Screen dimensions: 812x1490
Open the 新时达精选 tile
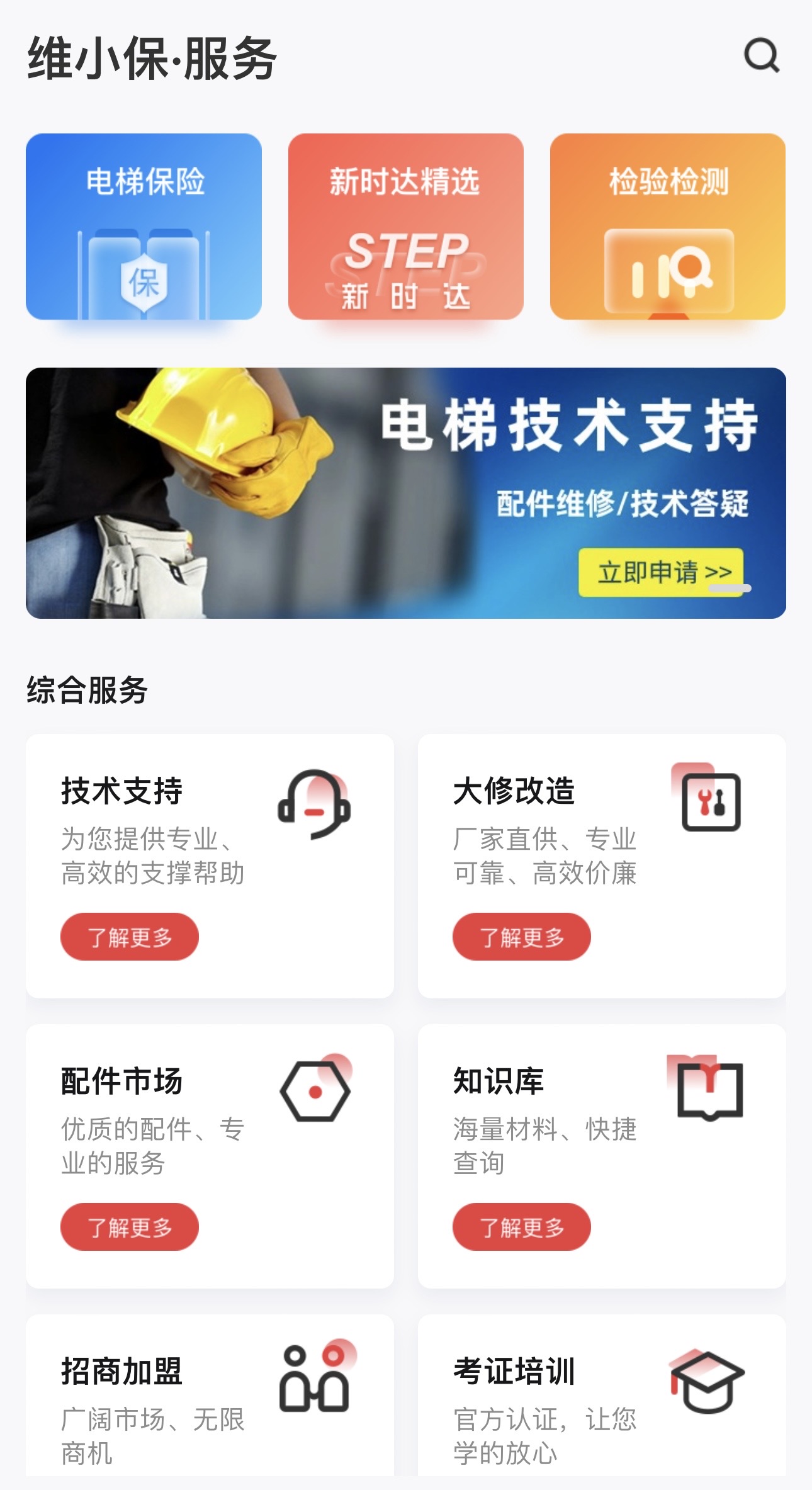coord(405,227)
